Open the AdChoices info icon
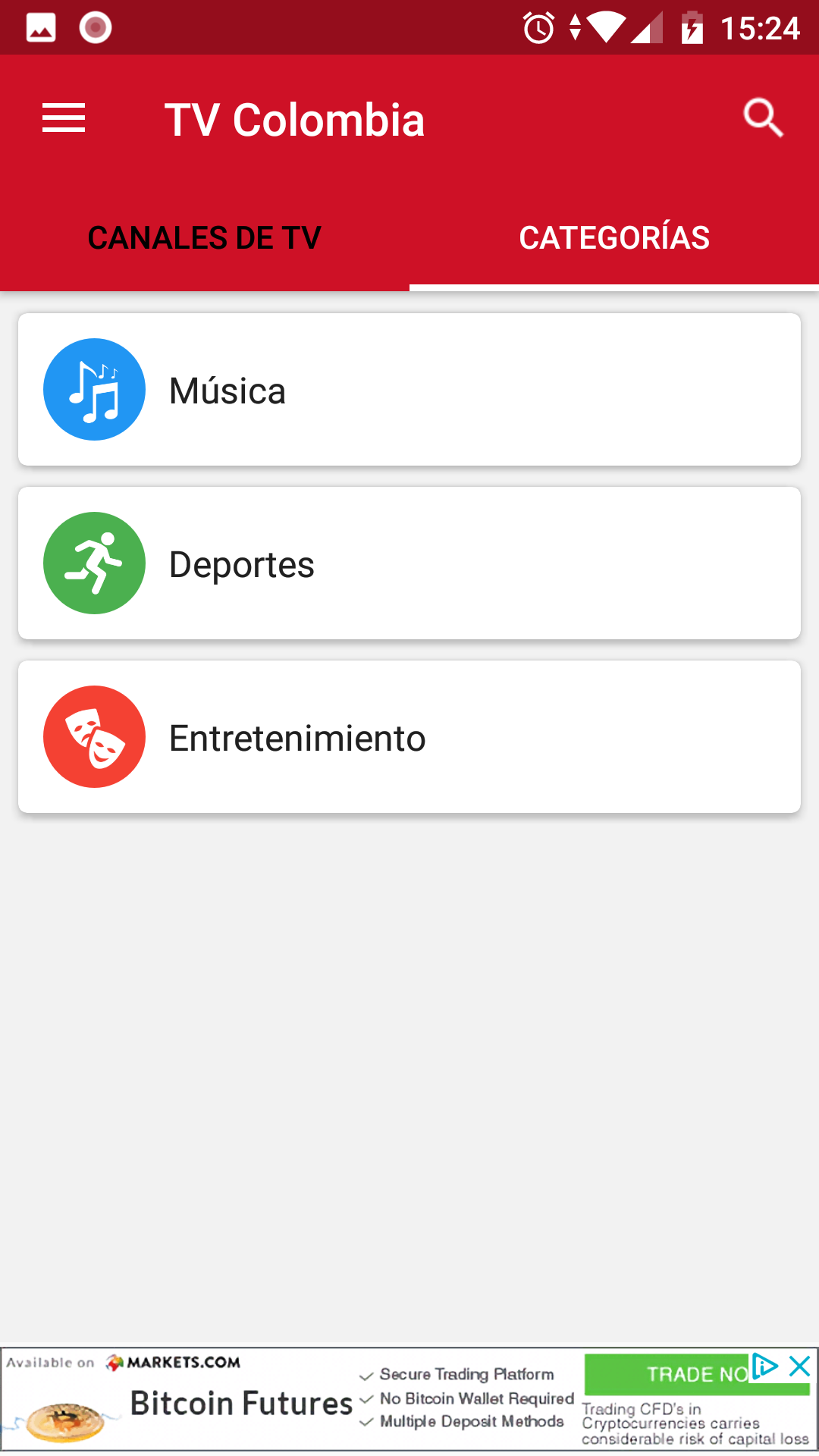Image resolution: width=819 pixels, height=1456 pixels. point(765,1367)
